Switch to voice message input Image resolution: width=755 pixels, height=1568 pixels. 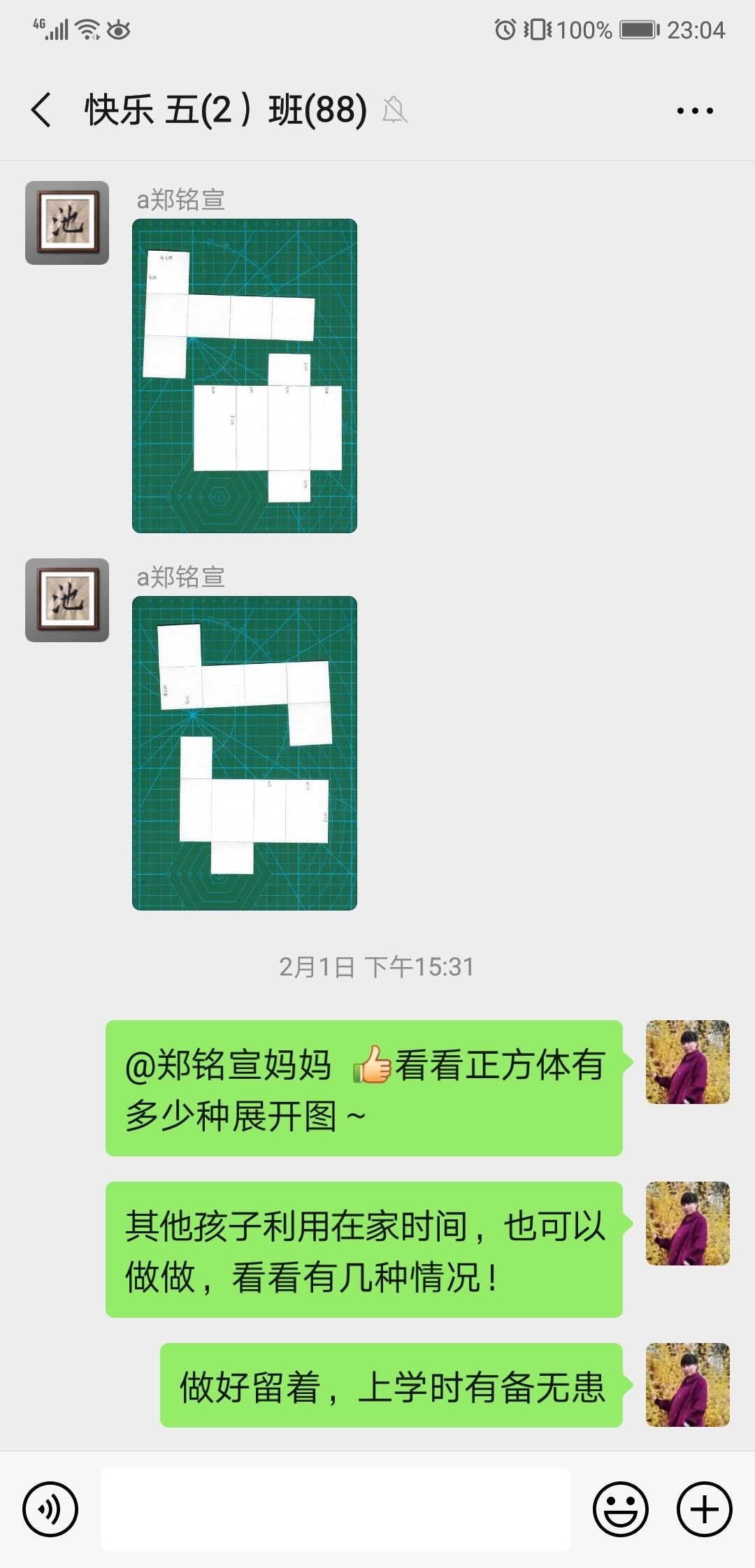tap(50, 1509)
